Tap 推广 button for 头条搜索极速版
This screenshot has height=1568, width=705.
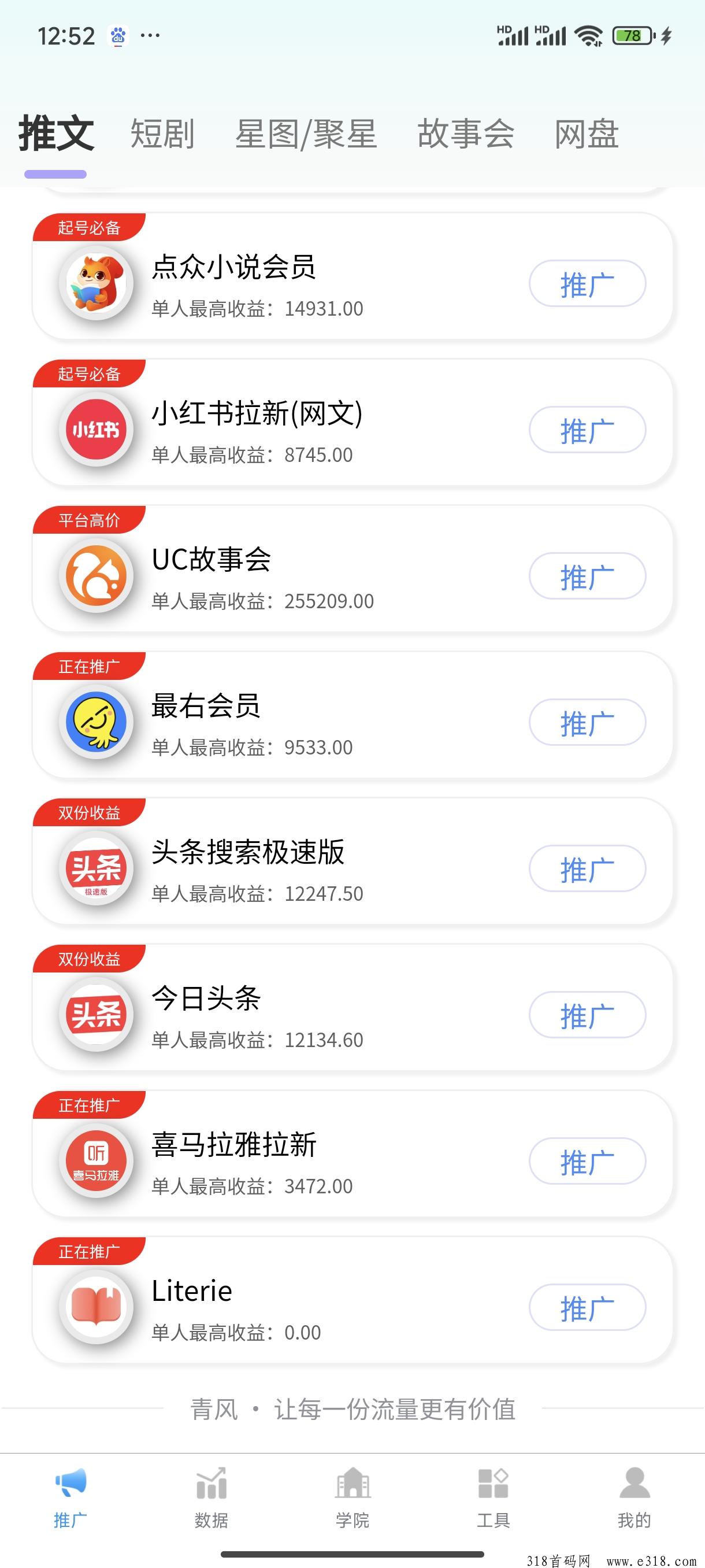587,868
